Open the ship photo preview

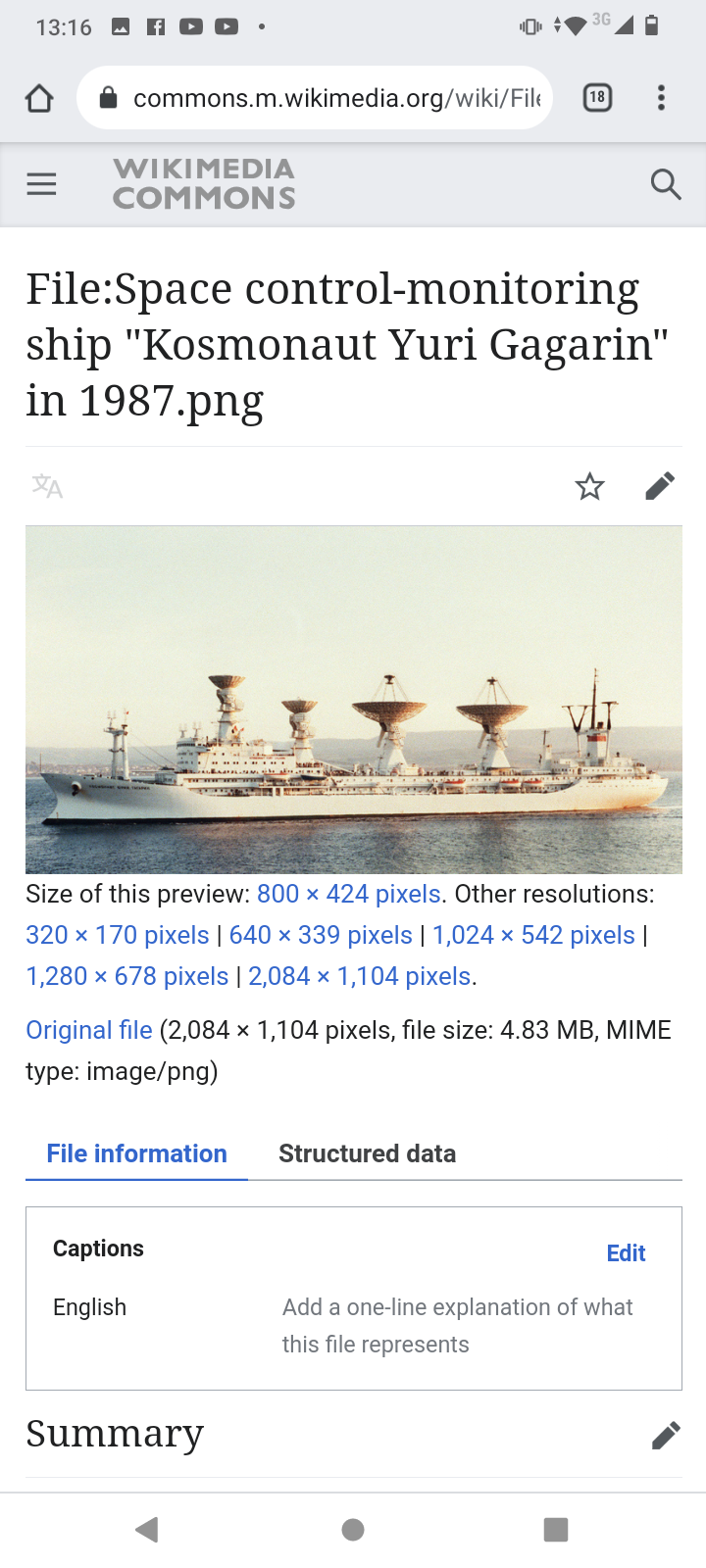coord(354,700)
